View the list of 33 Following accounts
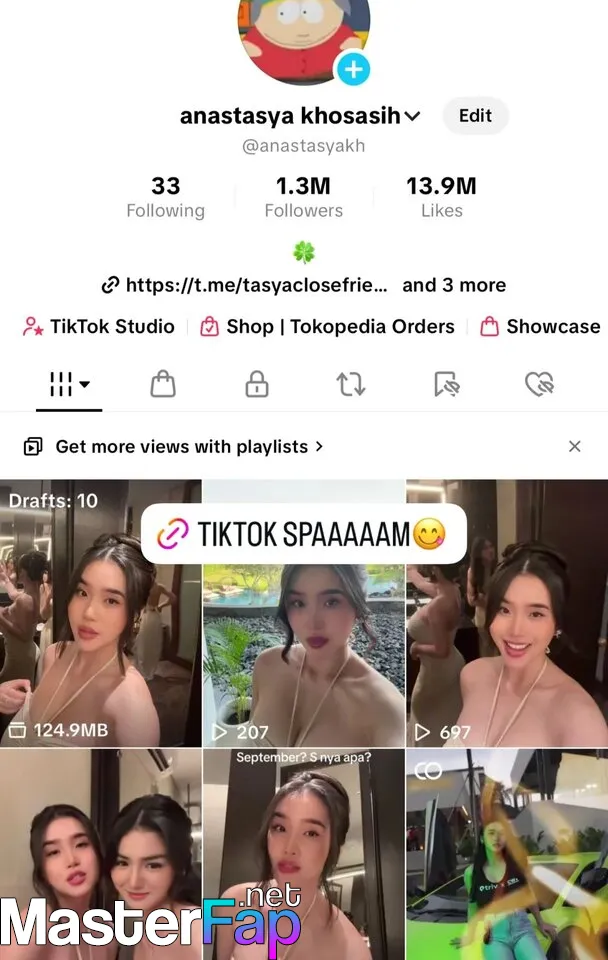Screen dimensions: 608x960 [165, 197]
